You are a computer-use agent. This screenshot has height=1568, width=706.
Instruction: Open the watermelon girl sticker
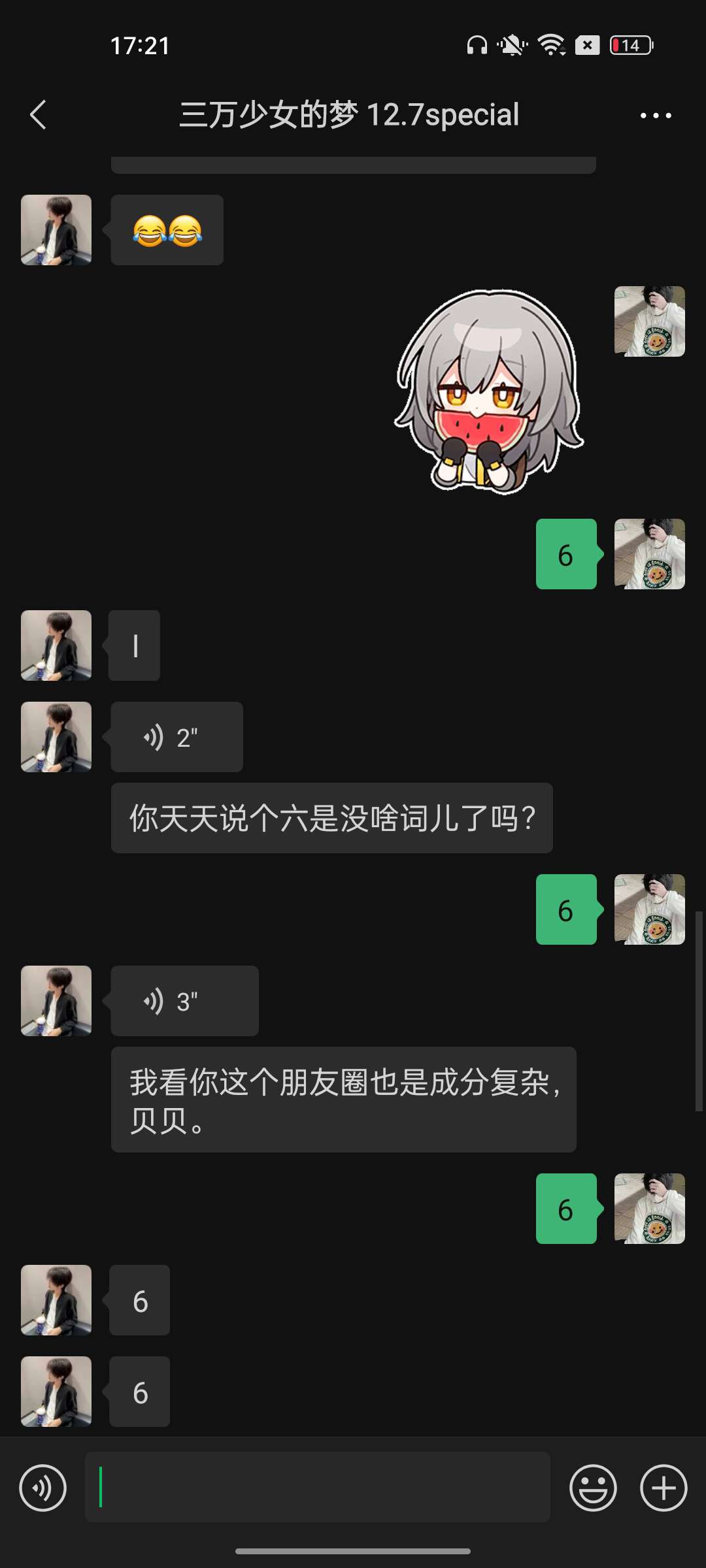pos(489,391)
